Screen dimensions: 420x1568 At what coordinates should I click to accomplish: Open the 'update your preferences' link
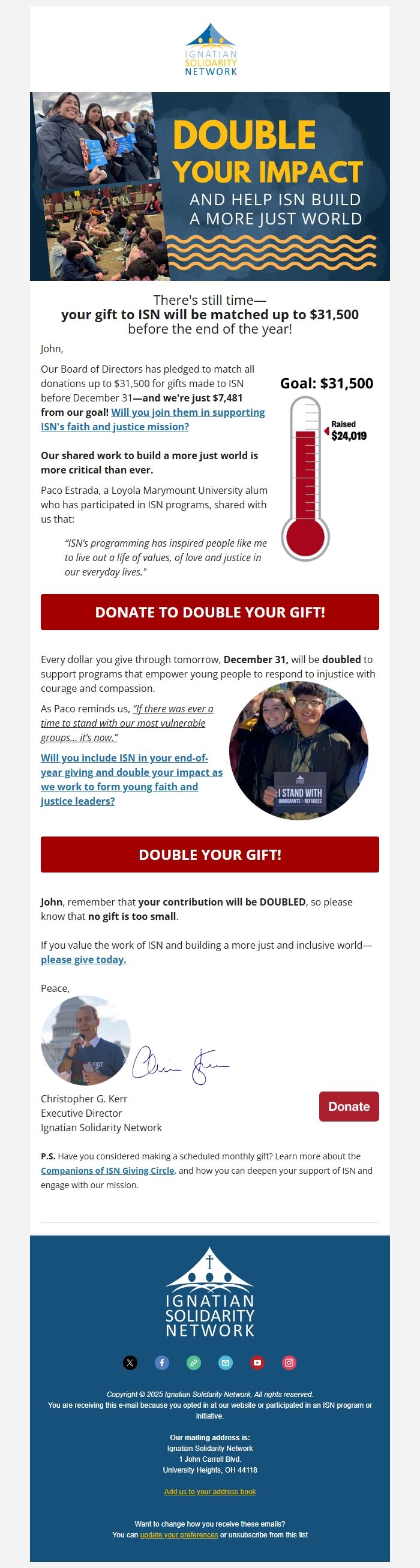[x=179, y=1534]
